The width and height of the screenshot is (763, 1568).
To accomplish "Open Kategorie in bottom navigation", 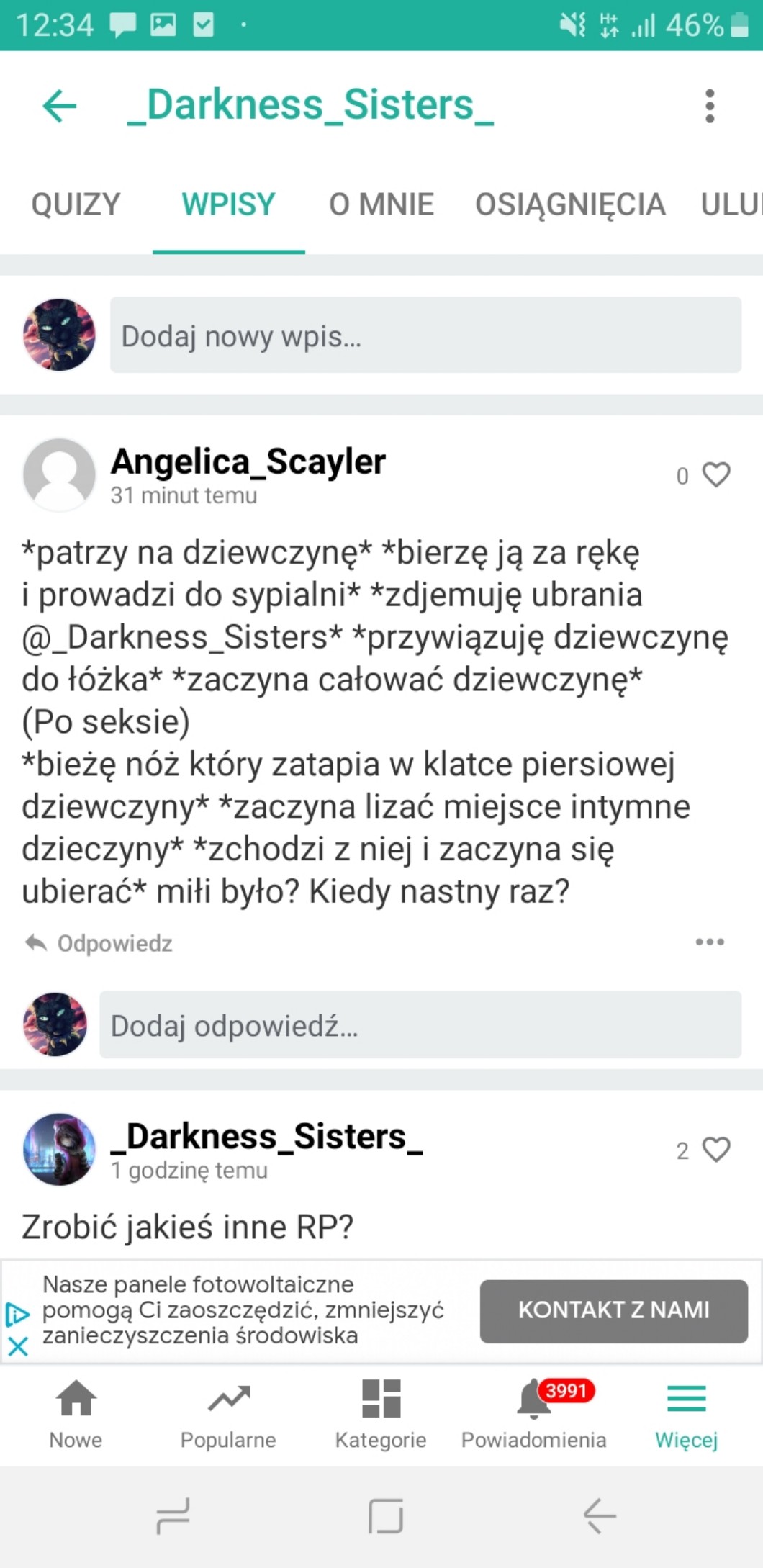I will (381, 1415).
